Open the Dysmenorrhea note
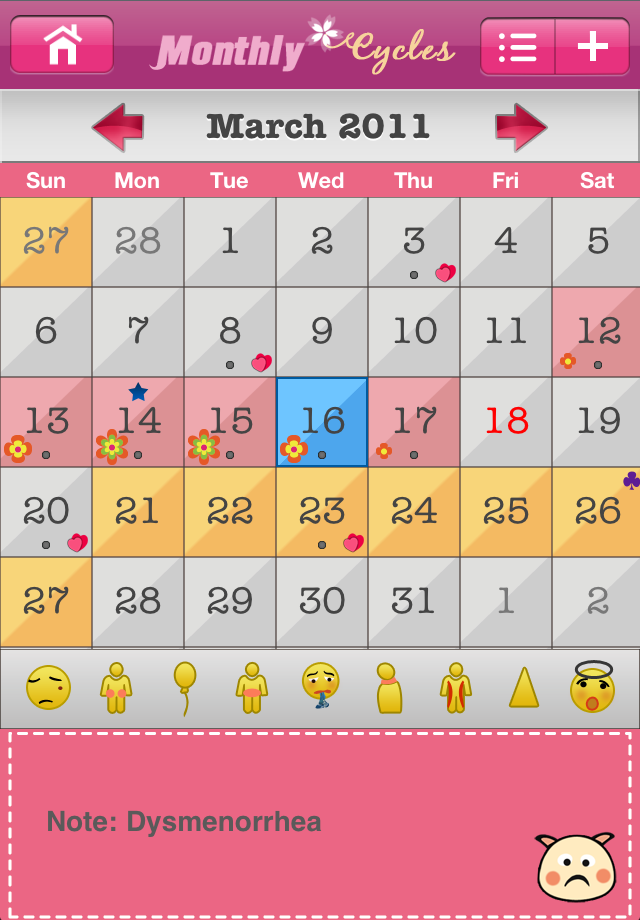Image resolution: width=640 pixels, height=920 pixels. pos(184,823)
